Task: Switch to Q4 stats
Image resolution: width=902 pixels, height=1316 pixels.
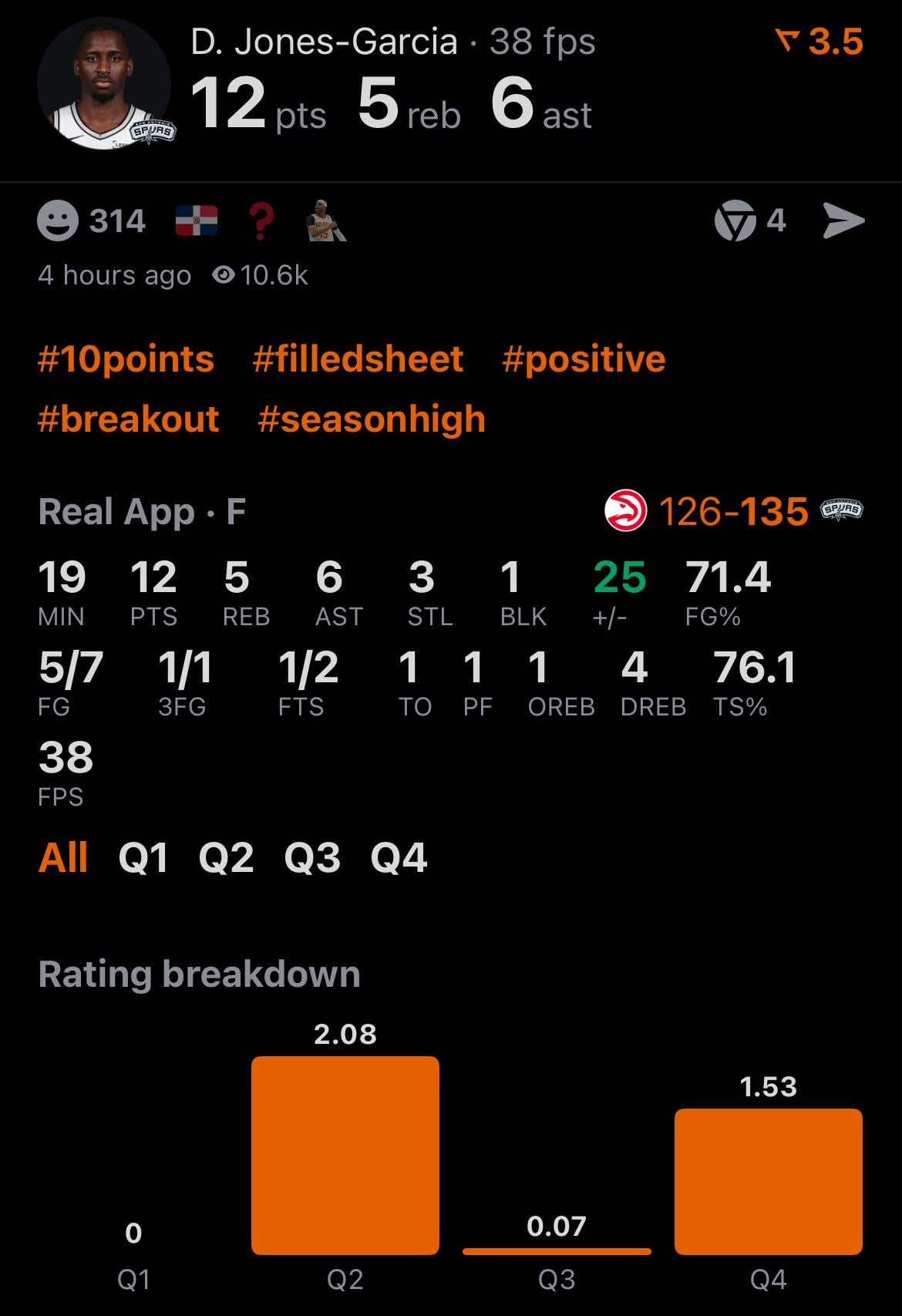Action: 399,857
